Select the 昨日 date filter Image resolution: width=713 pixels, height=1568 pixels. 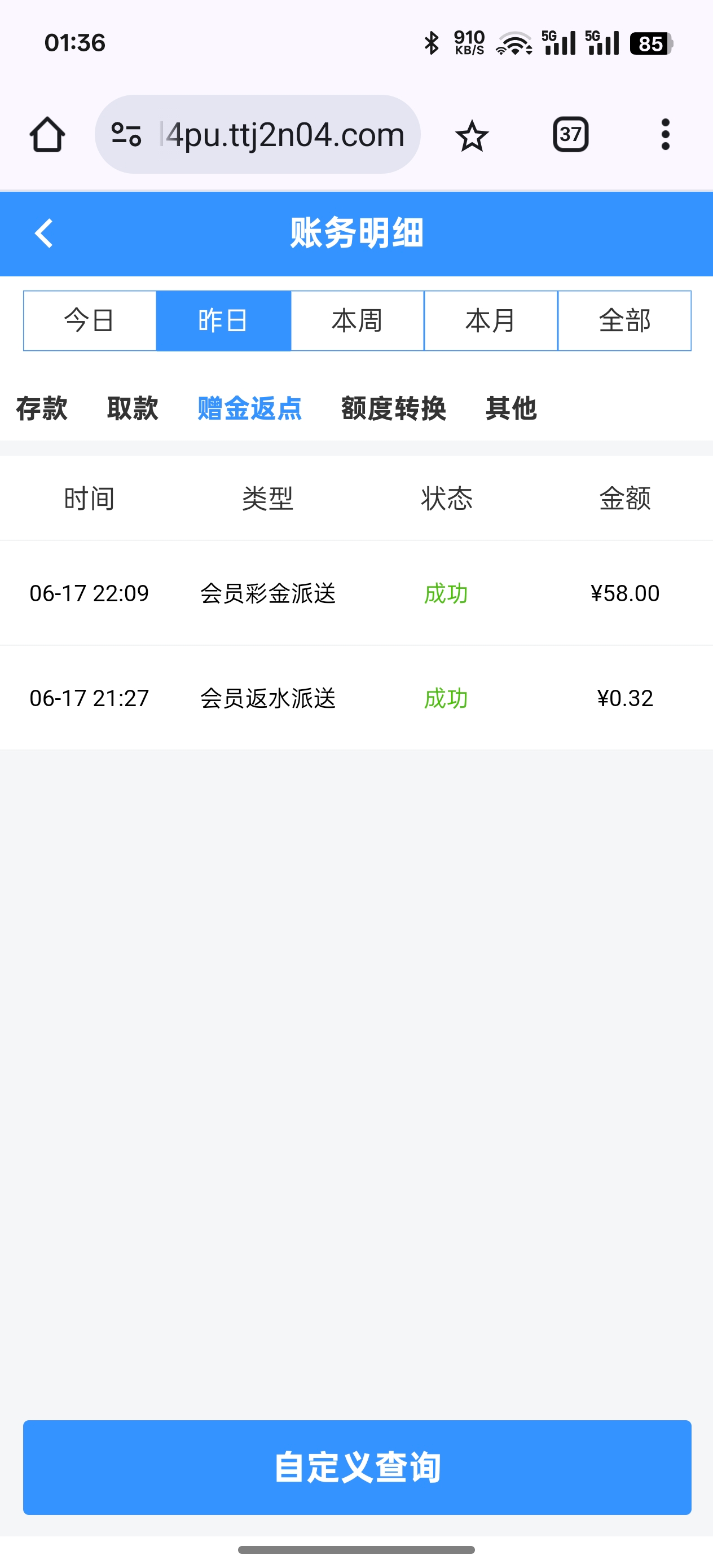(223, 321)
